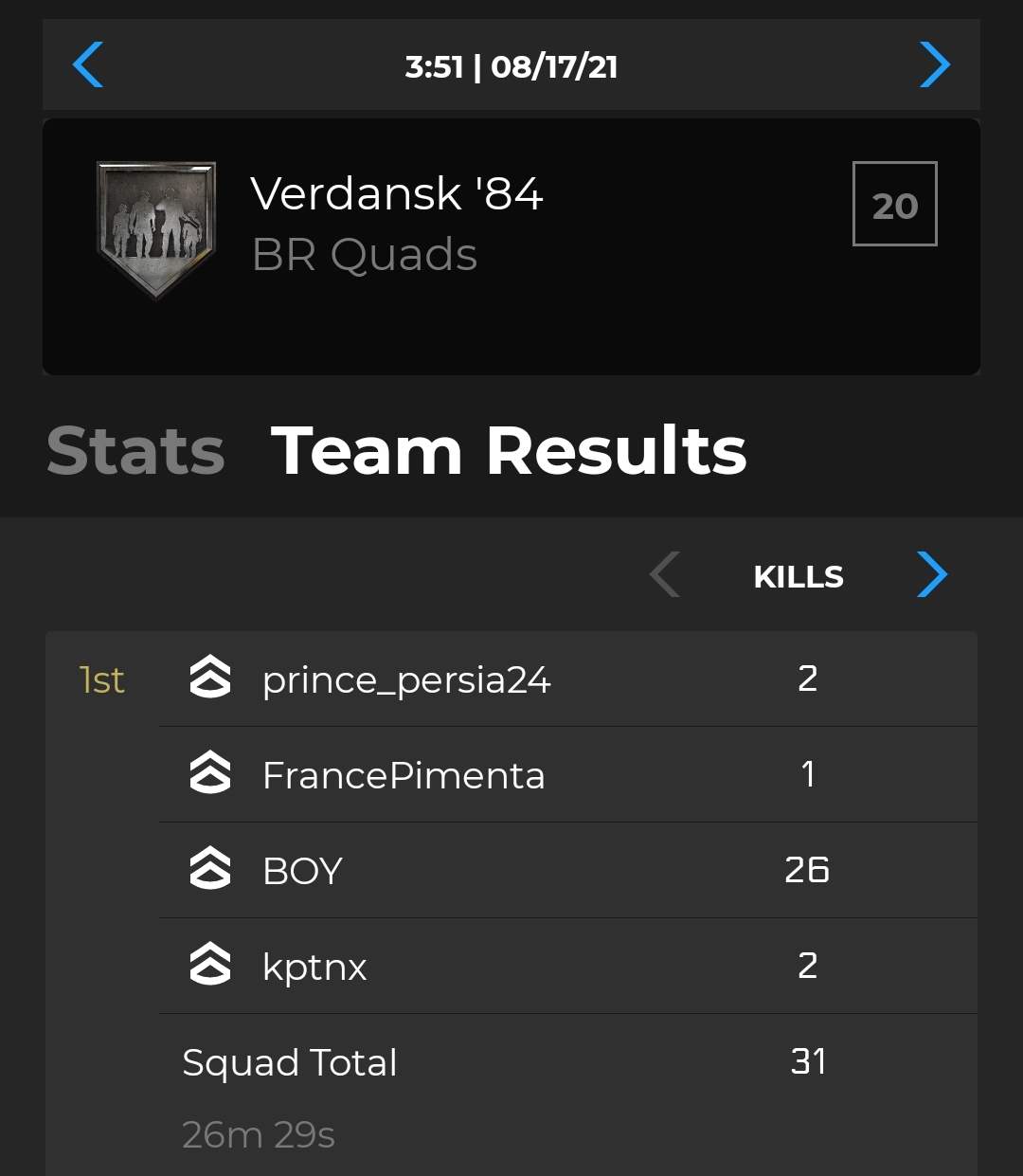The height and width of the screenshot is (1176, 1023).
Task: Show the previous stat before Kills
Action: 665,575
